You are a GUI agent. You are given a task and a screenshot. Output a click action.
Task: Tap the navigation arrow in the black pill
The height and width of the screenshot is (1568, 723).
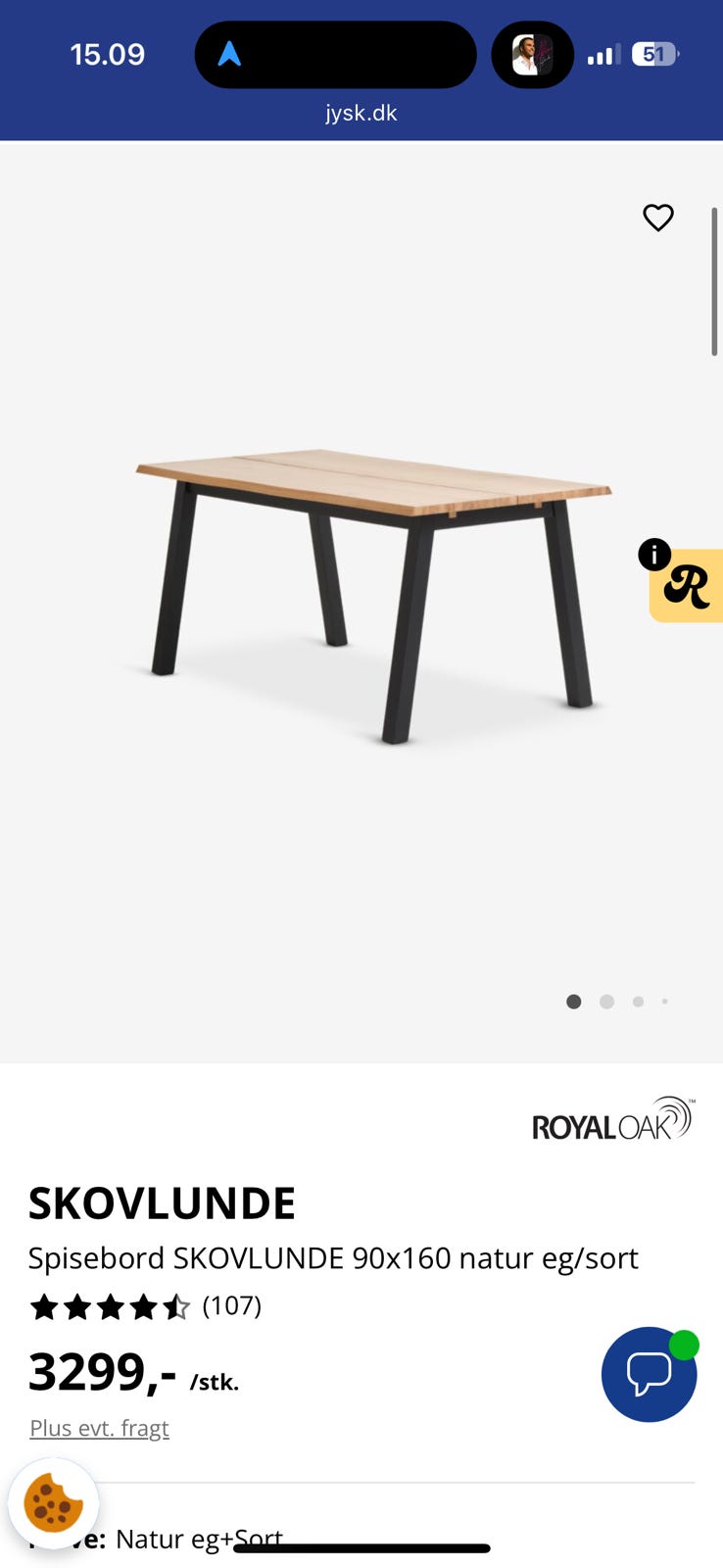tap(231, 54)
